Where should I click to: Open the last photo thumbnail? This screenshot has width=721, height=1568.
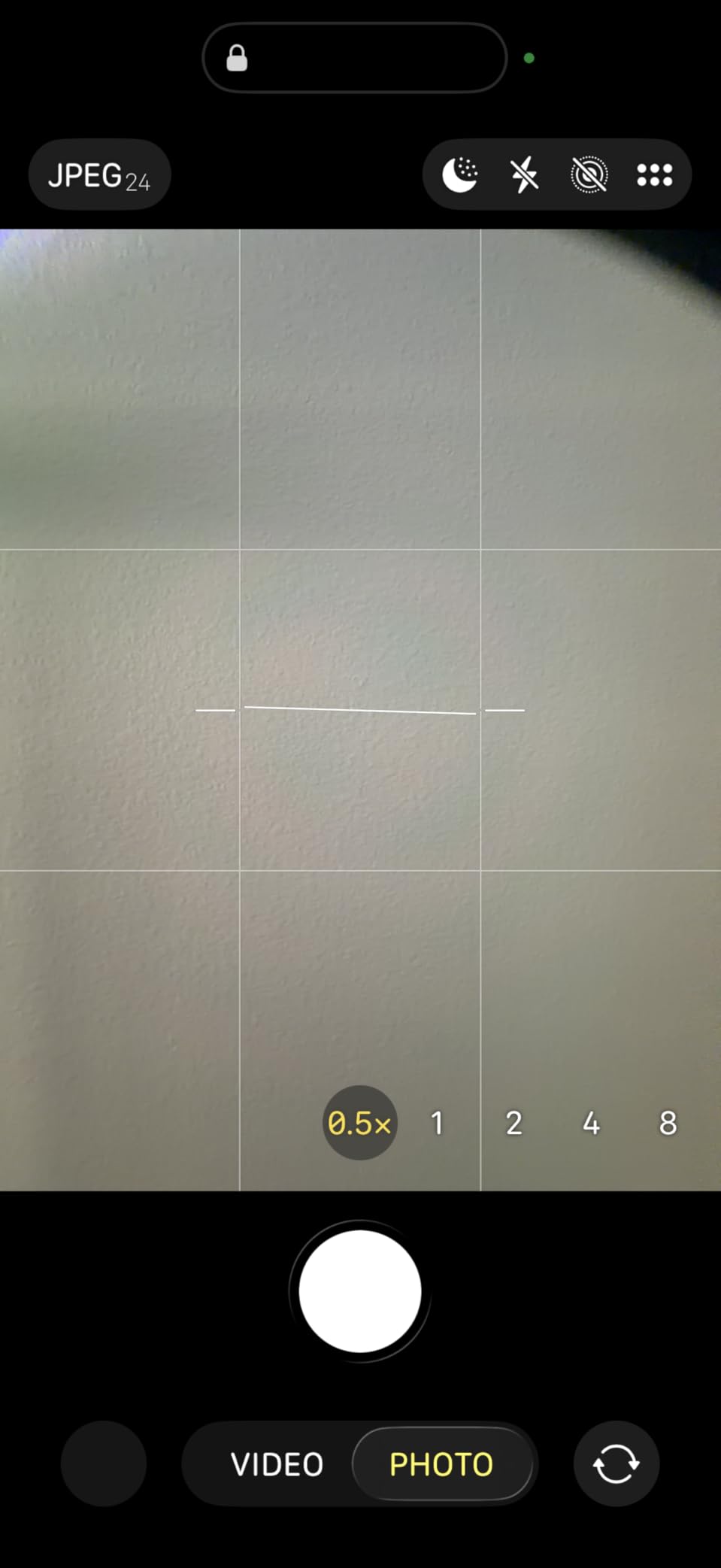click(x=104, y=1463)
